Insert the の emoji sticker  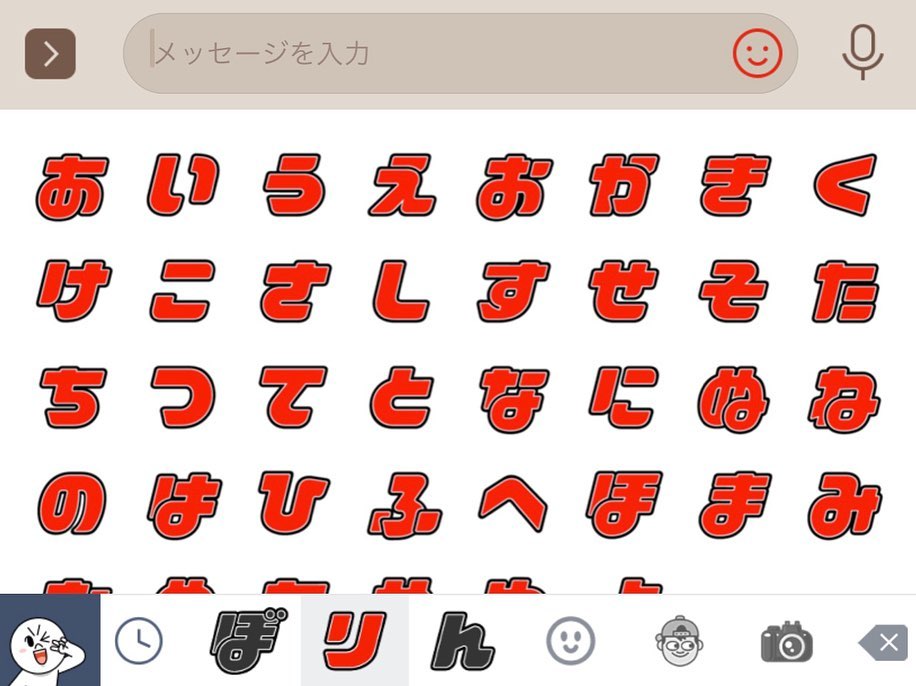72,503
